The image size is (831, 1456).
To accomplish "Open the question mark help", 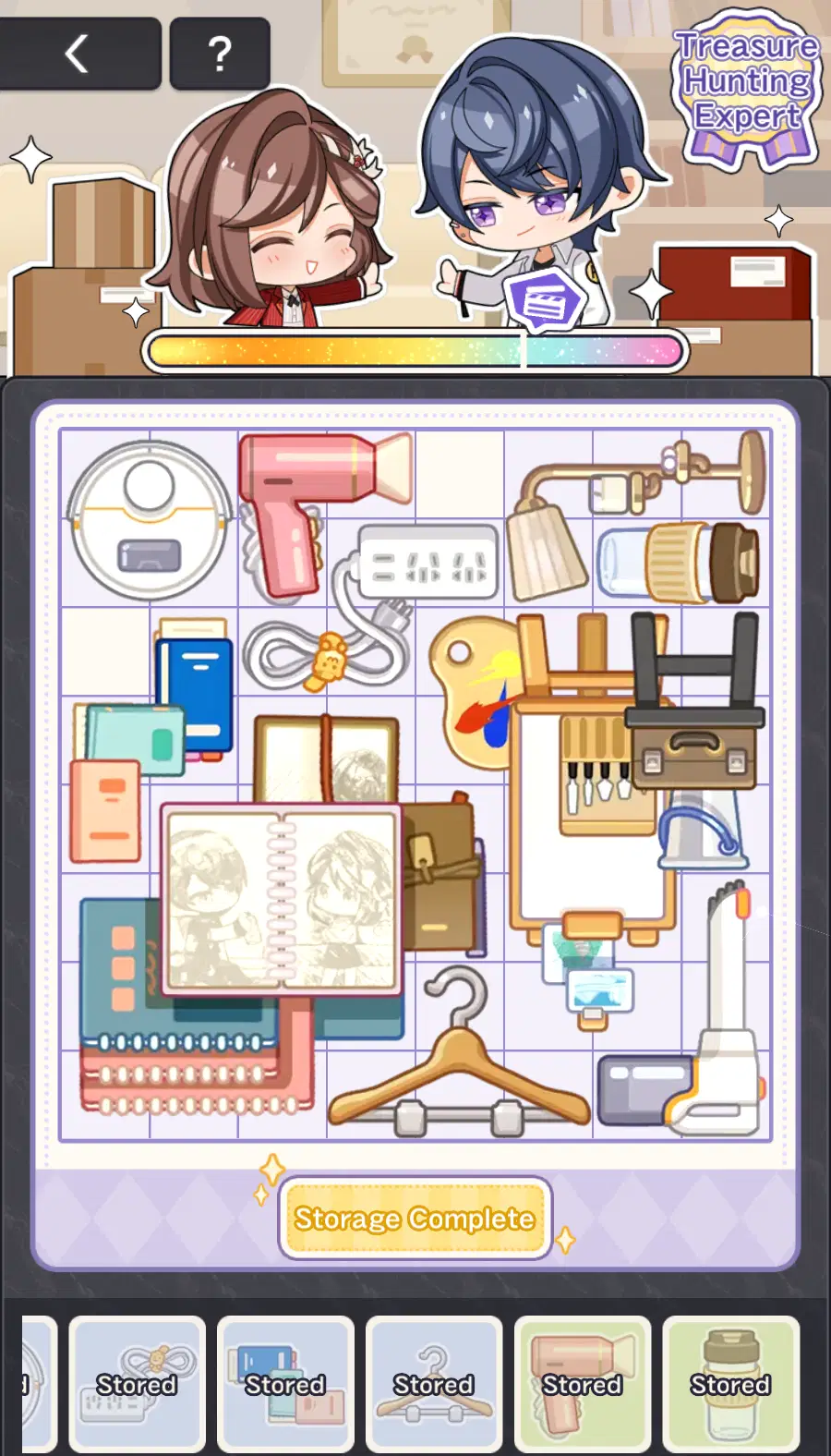I will tap(220, 54).
